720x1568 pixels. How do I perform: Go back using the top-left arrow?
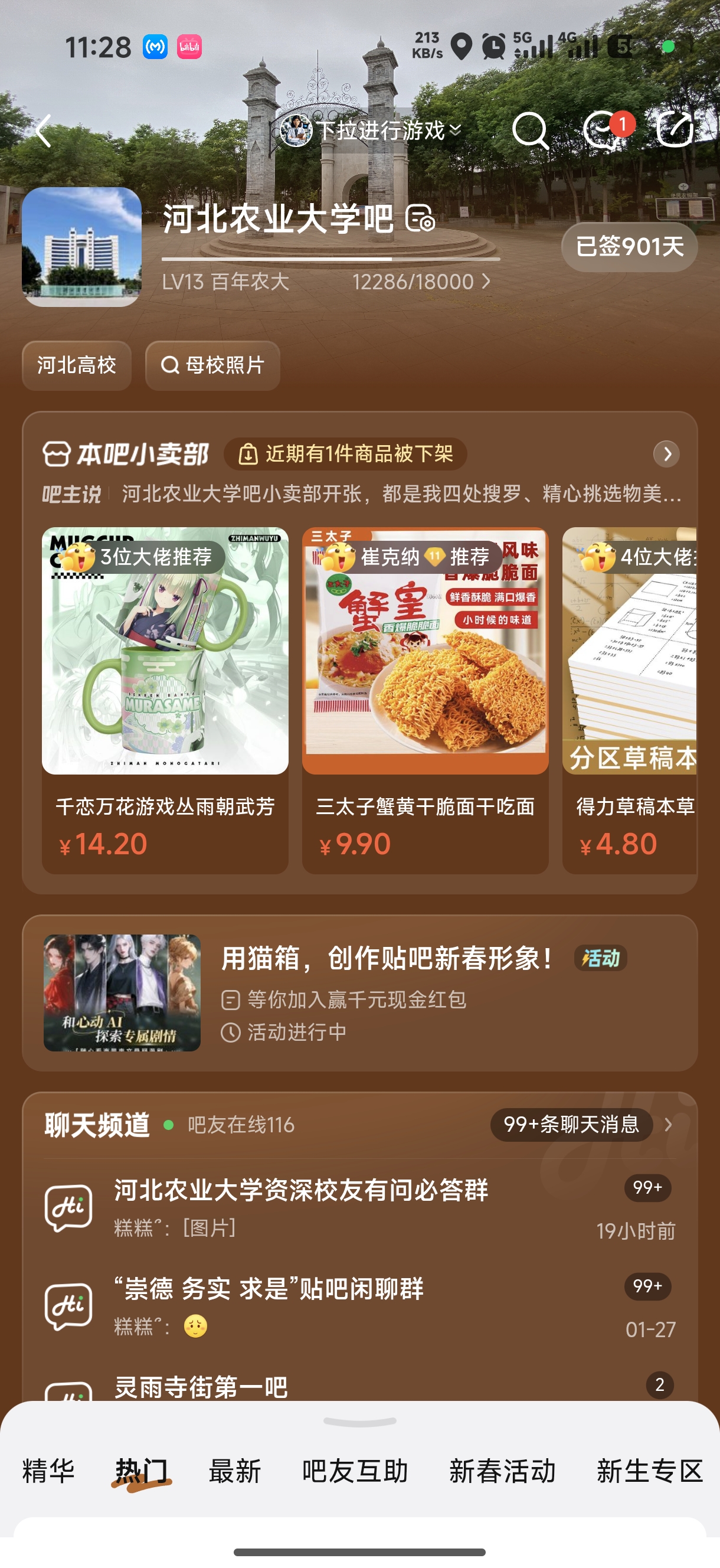coord(42,130)
